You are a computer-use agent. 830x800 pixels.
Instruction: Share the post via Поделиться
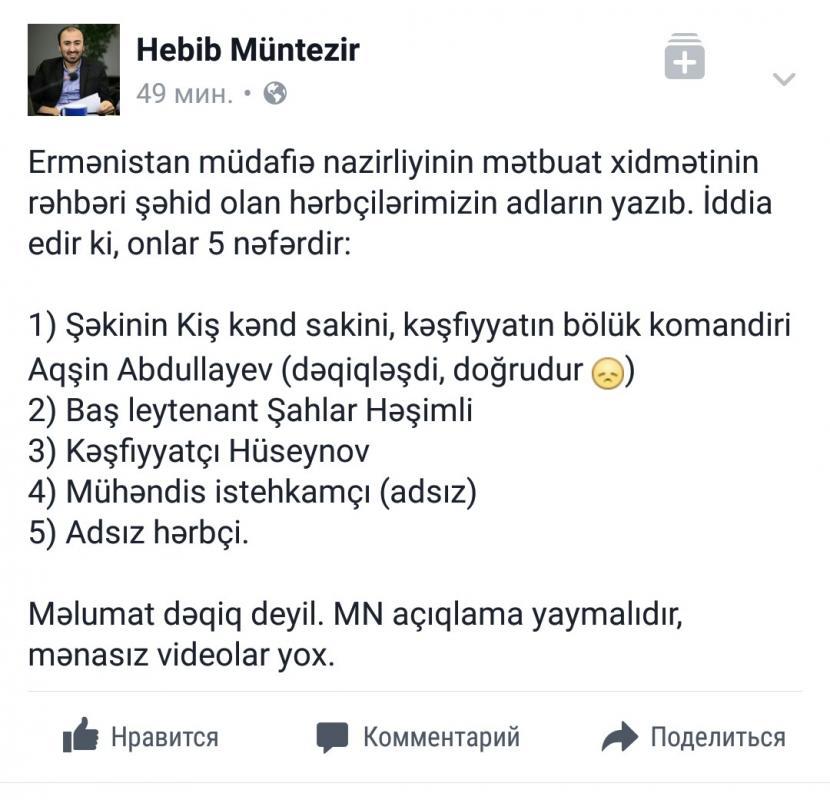(694, 738)
